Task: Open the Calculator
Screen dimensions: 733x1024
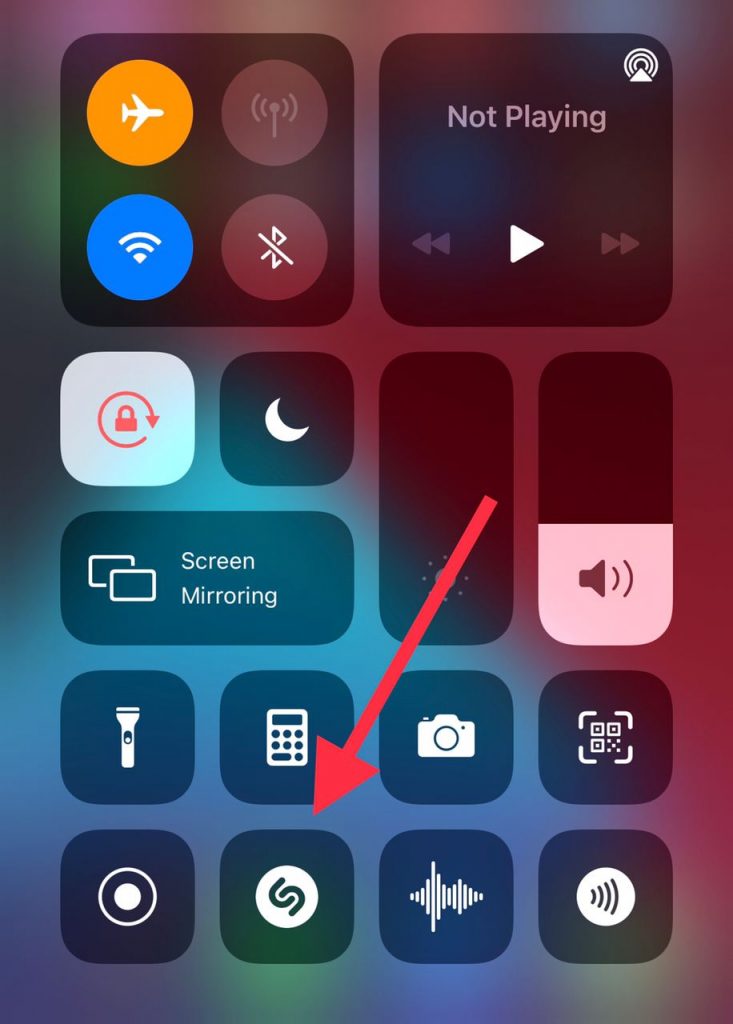Action: 286,737
